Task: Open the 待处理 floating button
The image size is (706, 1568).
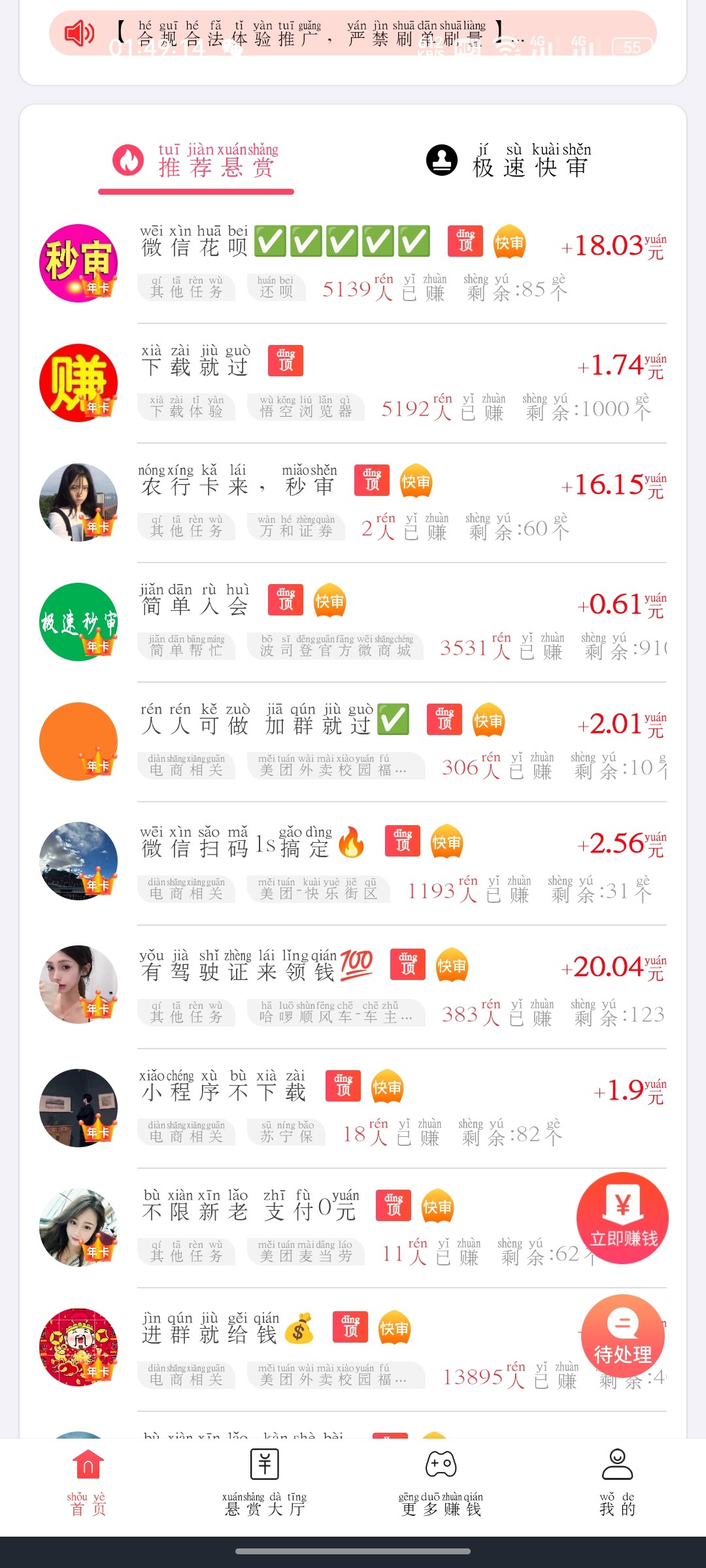Action: (622, 1338)
